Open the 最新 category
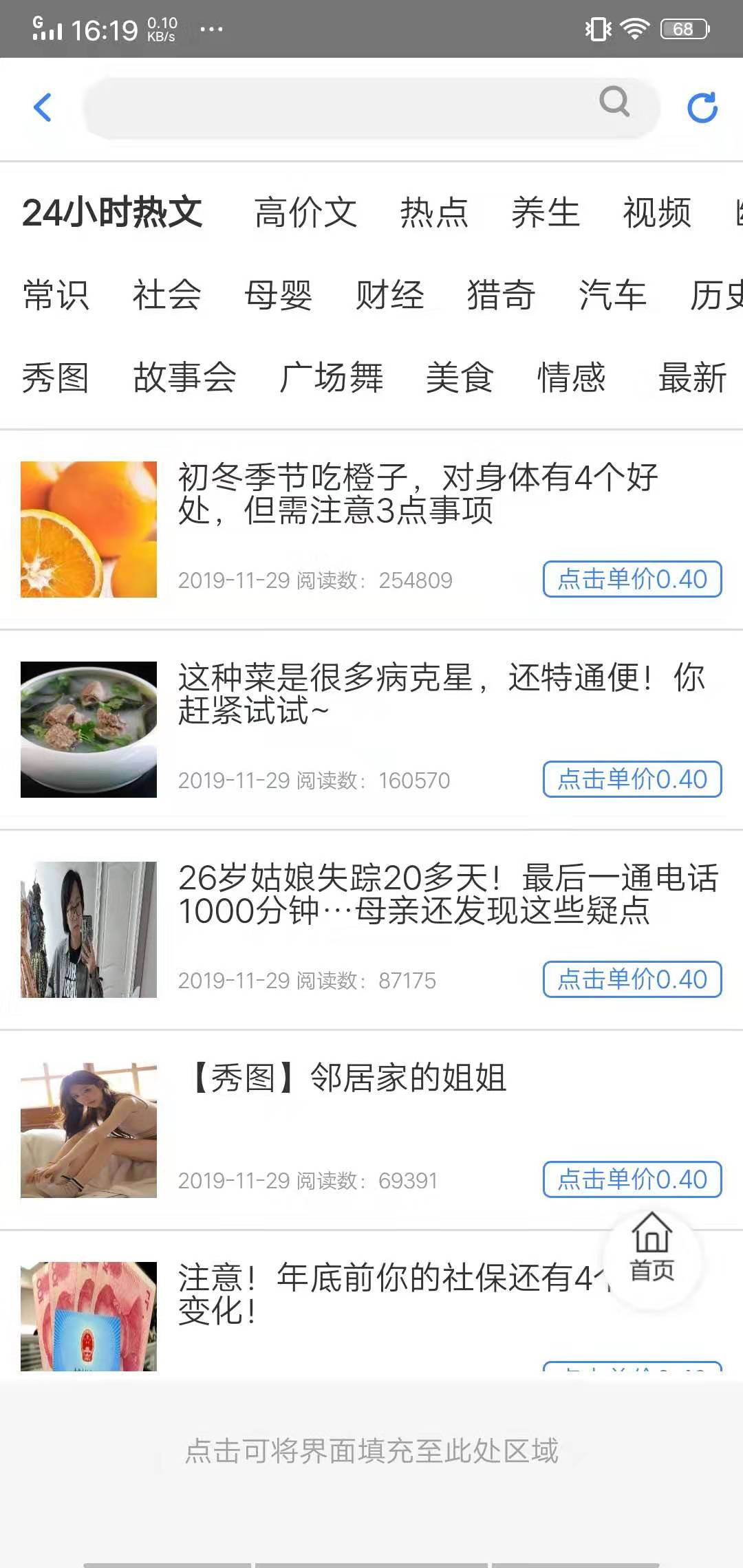Image resolution: width=743 pixels, height=1568 pixels. click(x=693, y=378)
